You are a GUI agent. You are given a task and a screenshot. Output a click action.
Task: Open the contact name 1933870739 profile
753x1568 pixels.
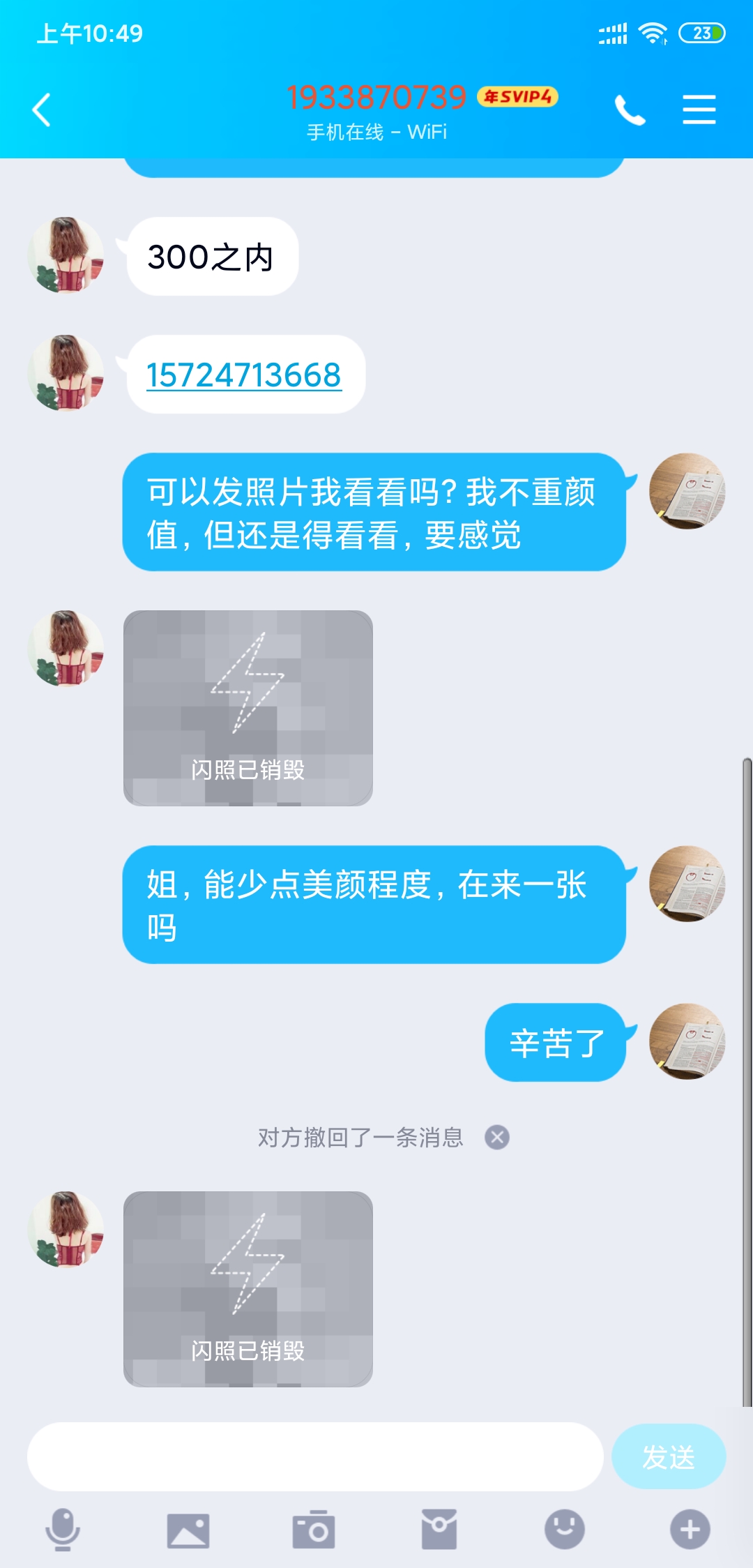click(376, 98)
